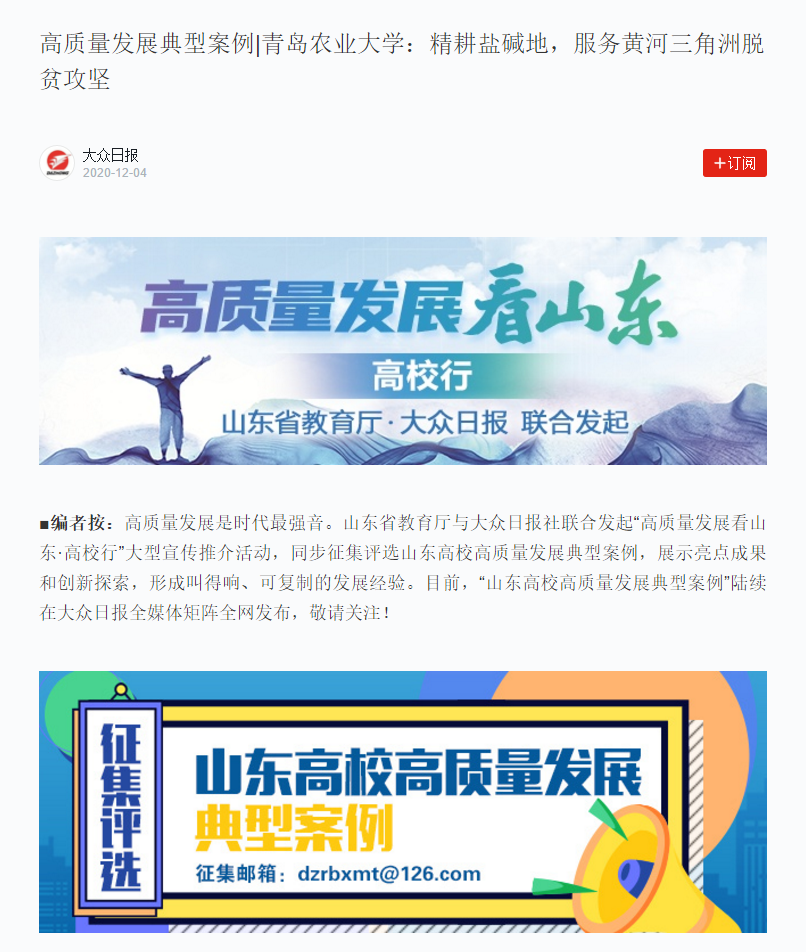Open the 高质量发展看山东 banner image

[403, 351]
